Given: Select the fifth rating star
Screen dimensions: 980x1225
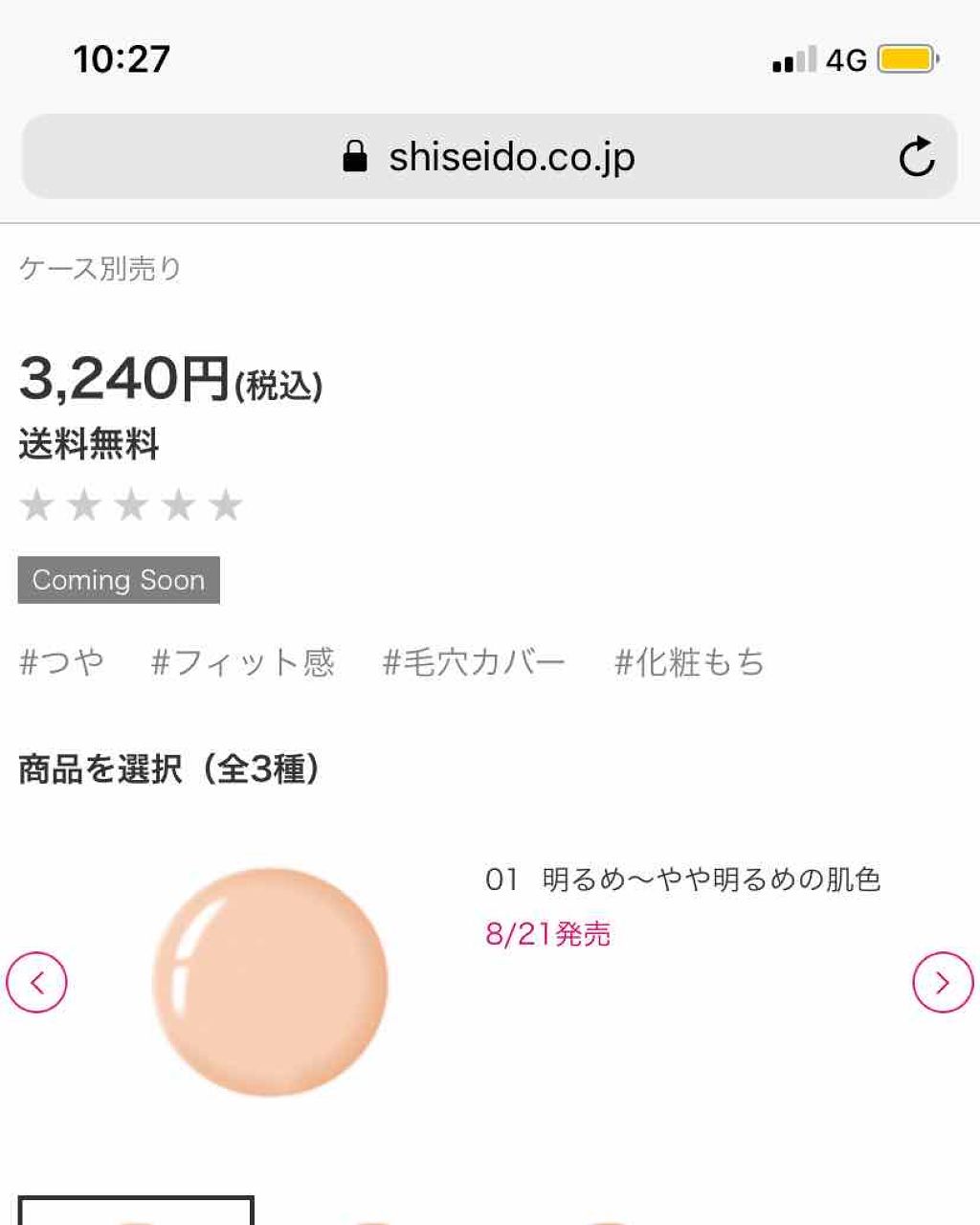Looking at the screenshot, I should [226, 504].
